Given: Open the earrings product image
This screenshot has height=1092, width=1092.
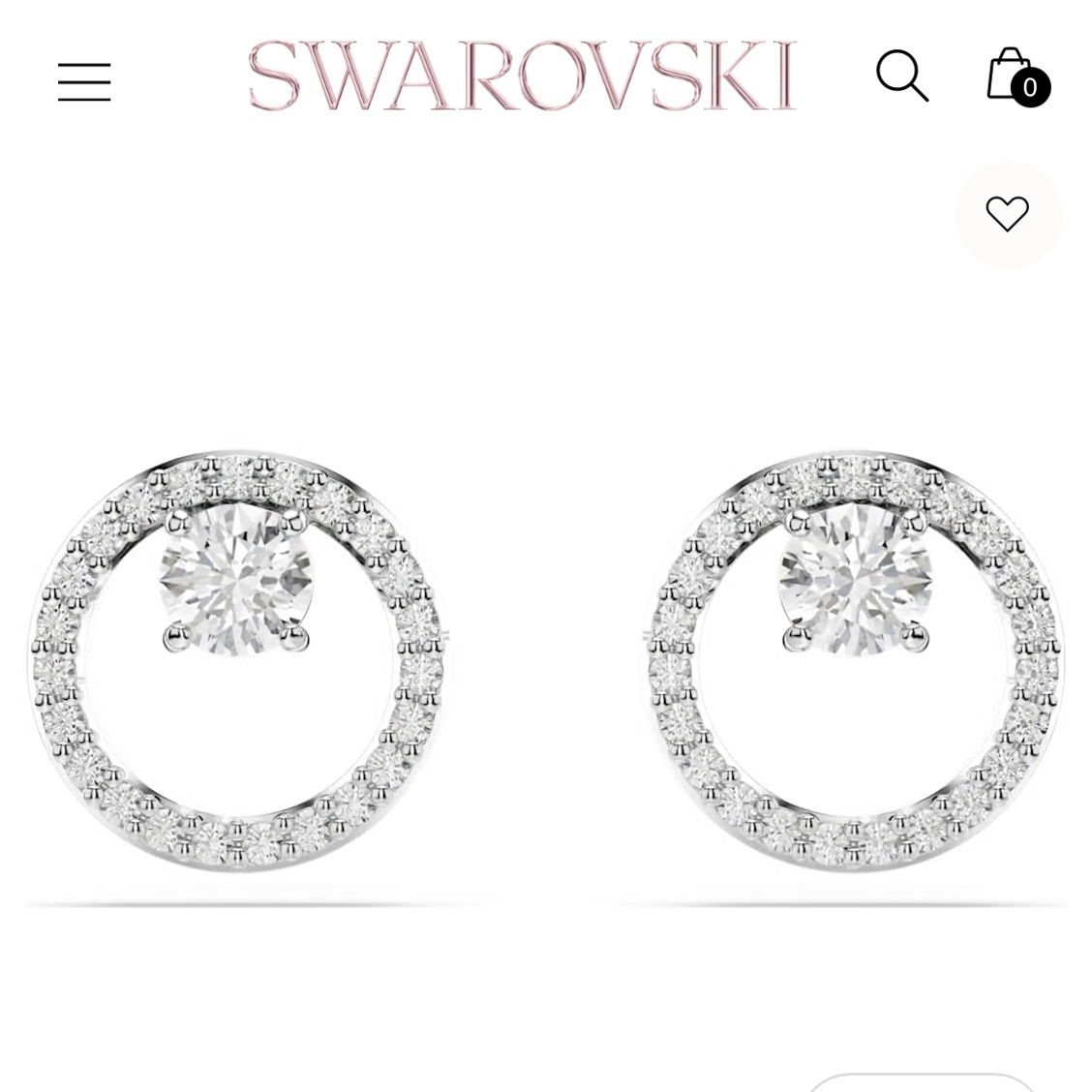Looking at the screenshot, I should point(546,658).
